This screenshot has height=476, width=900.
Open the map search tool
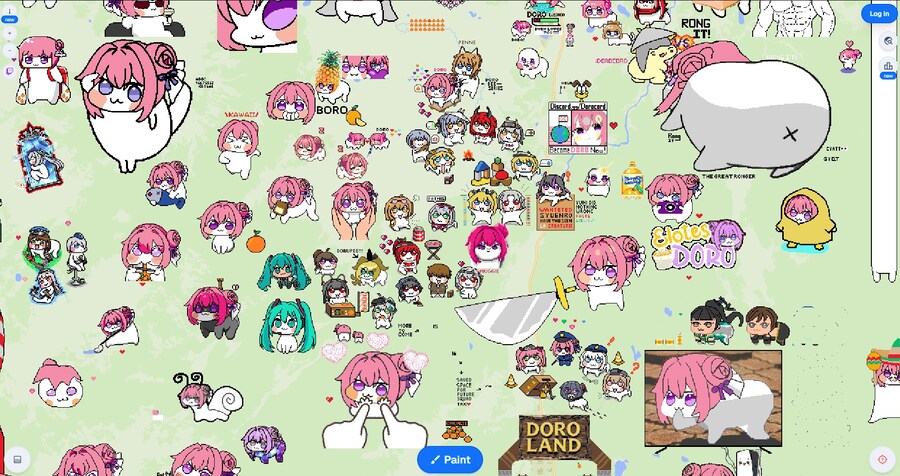pos(887,42)
